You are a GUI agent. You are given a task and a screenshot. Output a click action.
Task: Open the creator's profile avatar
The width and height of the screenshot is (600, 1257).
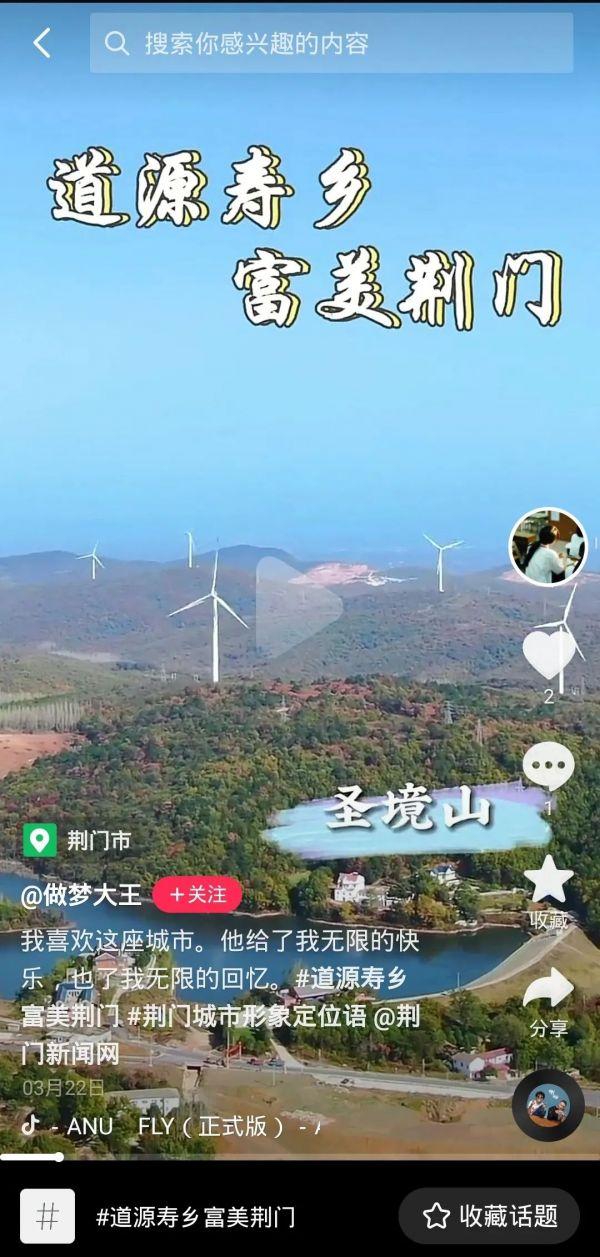[x=547, y=546]
